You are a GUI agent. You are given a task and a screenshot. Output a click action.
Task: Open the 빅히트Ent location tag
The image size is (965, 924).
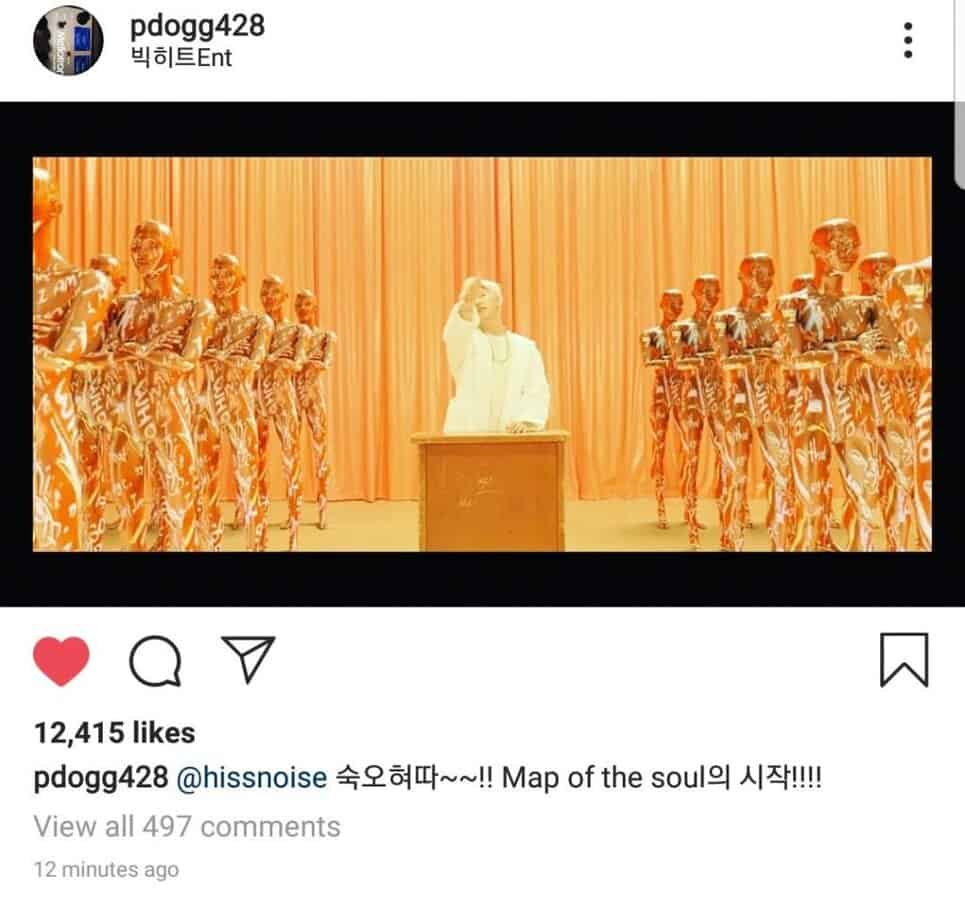coord(181,58)
